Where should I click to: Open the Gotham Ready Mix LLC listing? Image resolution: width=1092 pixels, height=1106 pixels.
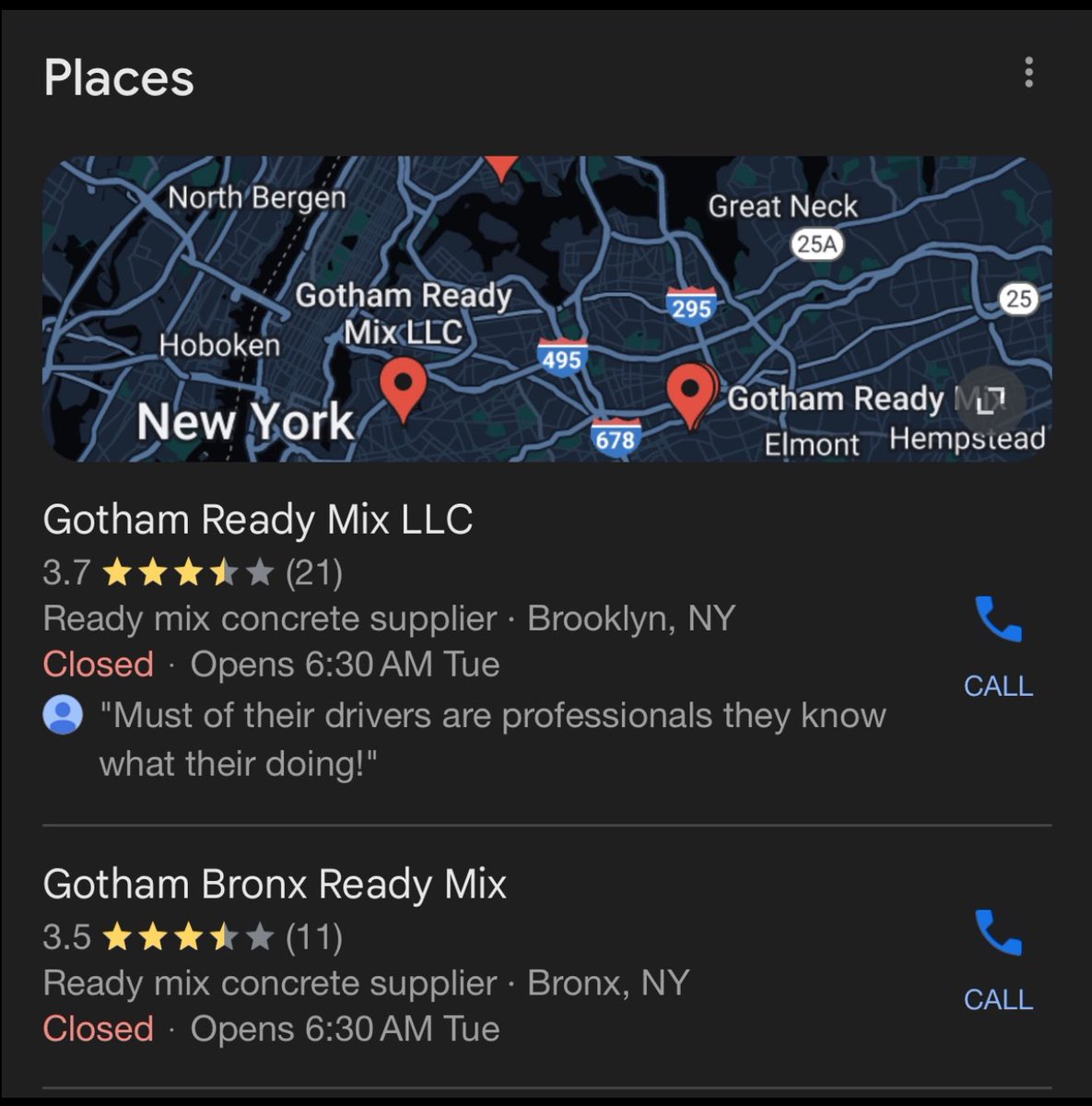point(258,520)
